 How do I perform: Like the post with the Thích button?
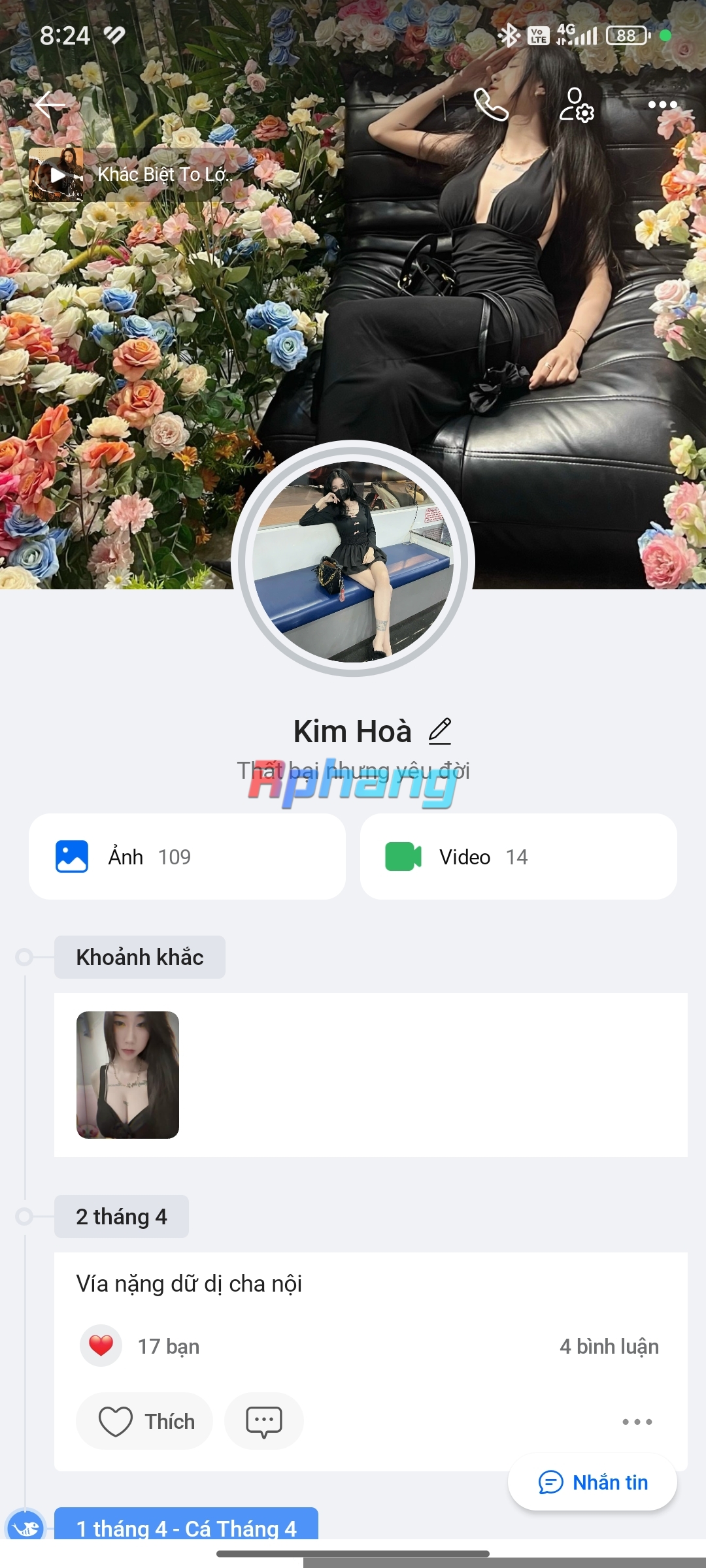(x=144, y=1421)
